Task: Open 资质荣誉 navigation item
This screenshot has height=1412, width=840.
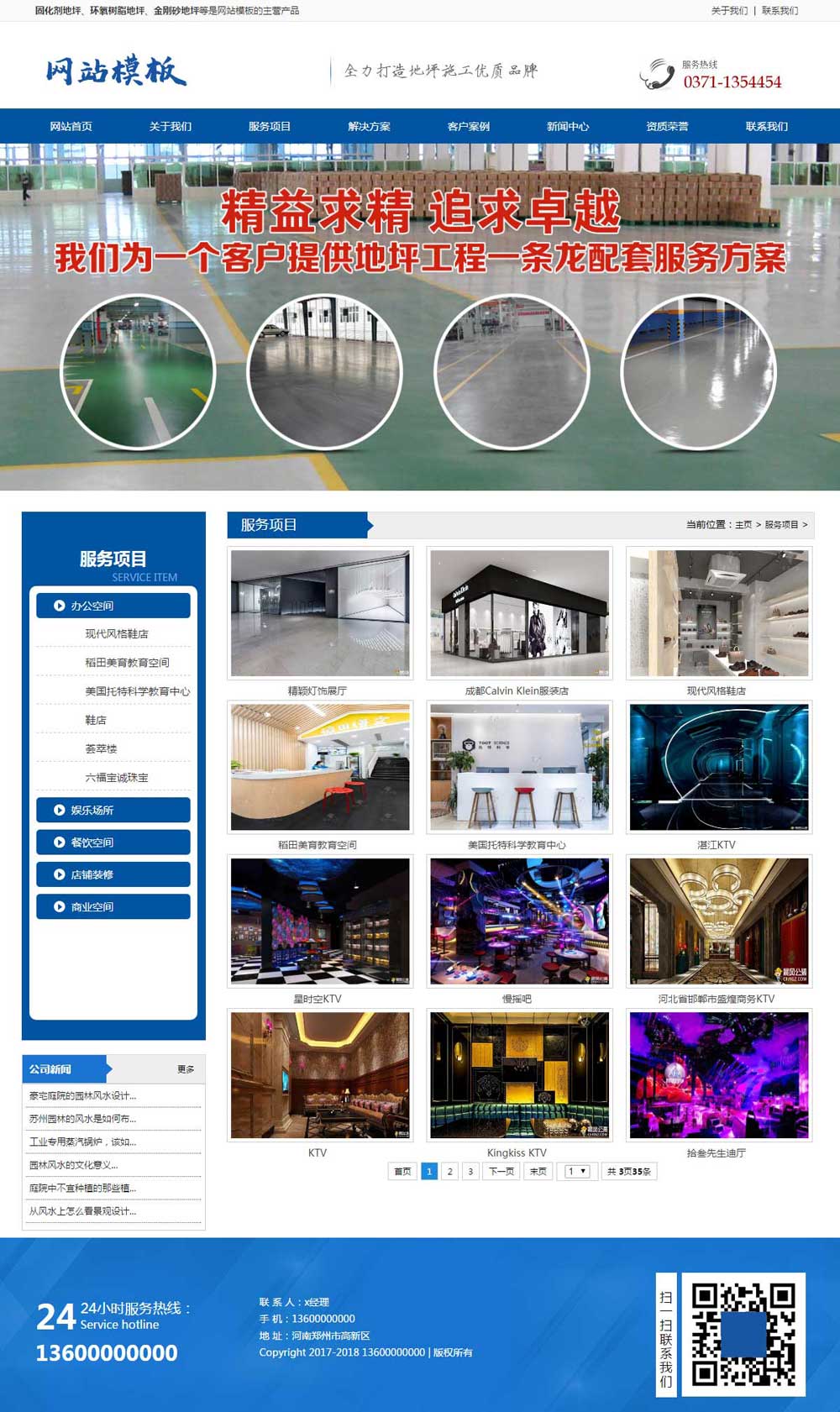Action: pyautogui.click(x=667, y=126)
